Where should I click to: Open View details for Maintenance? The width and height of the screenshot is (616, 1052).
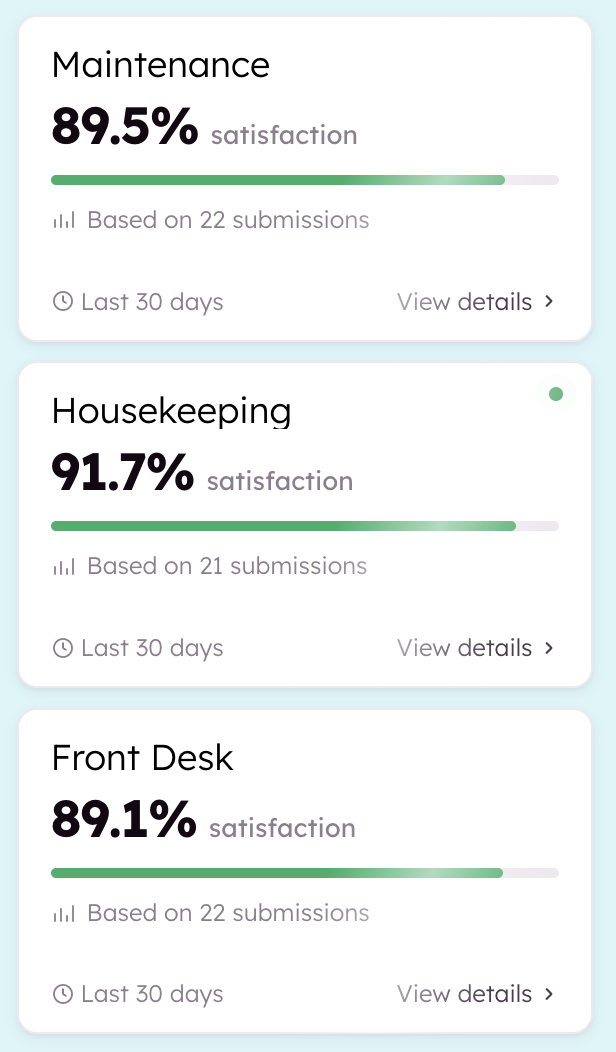coord(475,301)
